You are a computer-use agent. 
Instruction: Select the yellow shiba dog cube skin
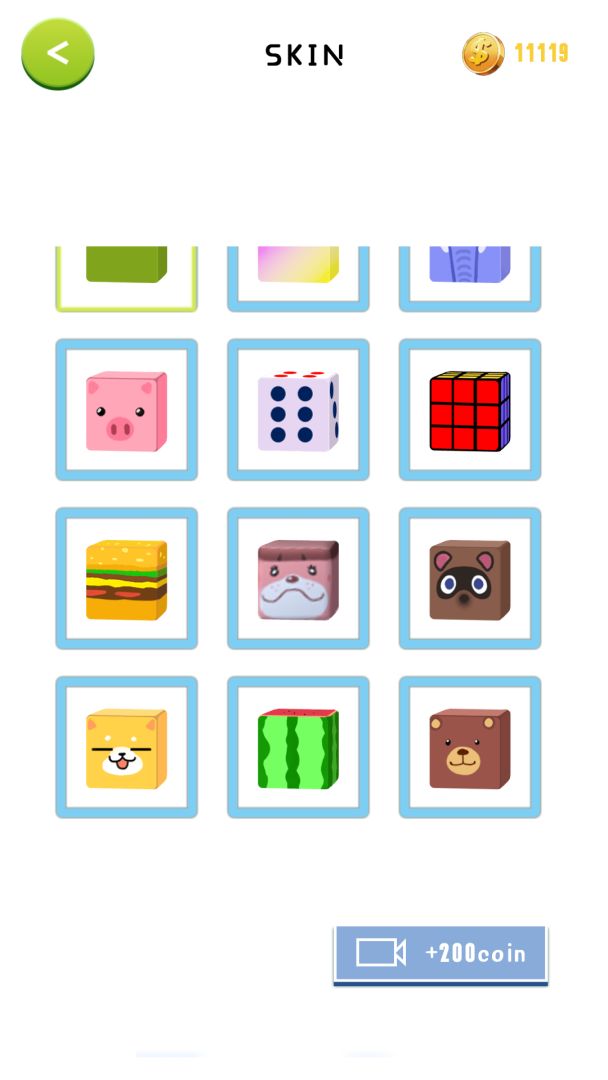pos(126,748)
